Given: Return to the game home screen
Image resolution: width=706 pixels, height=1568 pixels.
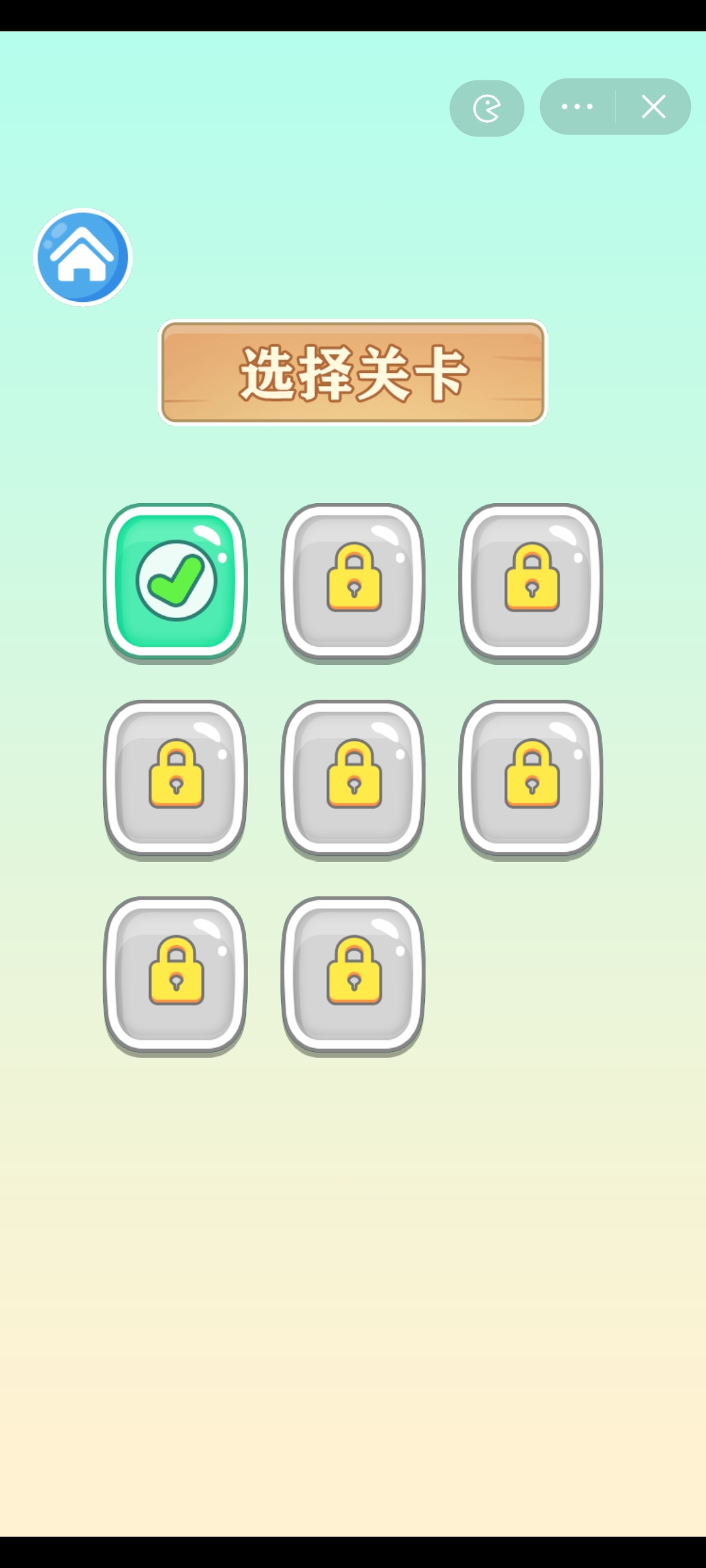Looking at the screenshot, I should tap(83, 257).
